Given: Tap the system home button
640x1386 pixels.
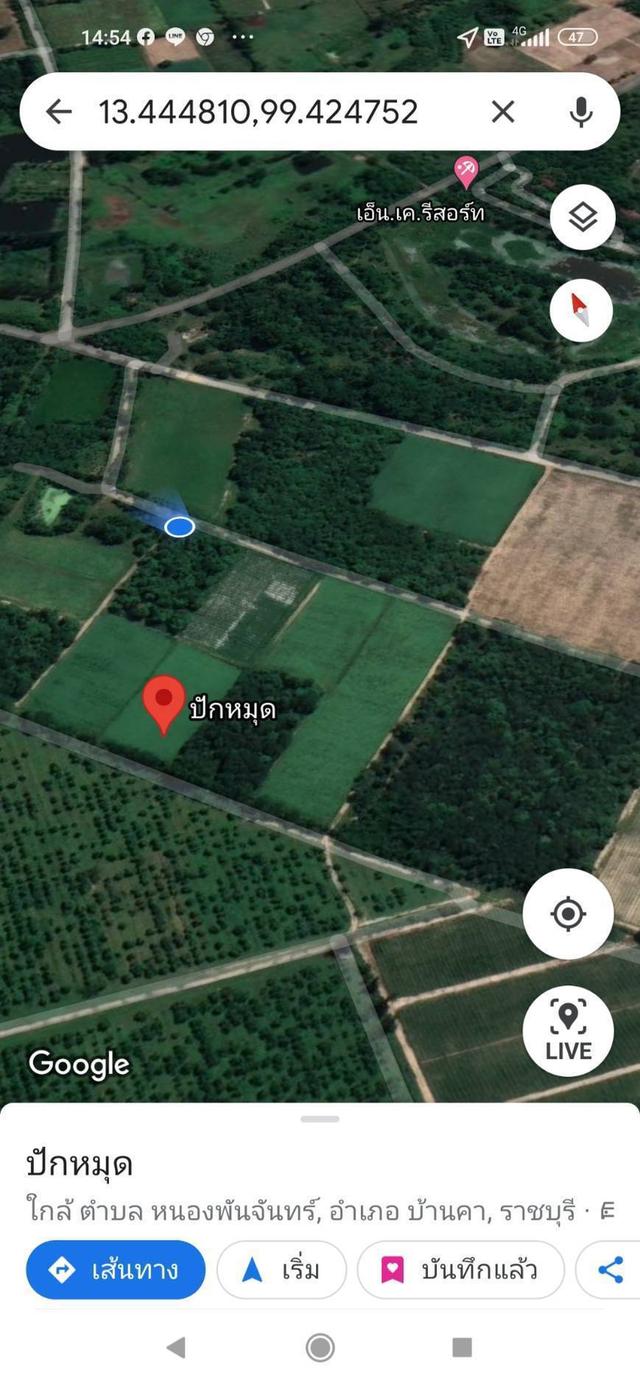Looking at the screenshot, I should click(x=320, y=1348).
